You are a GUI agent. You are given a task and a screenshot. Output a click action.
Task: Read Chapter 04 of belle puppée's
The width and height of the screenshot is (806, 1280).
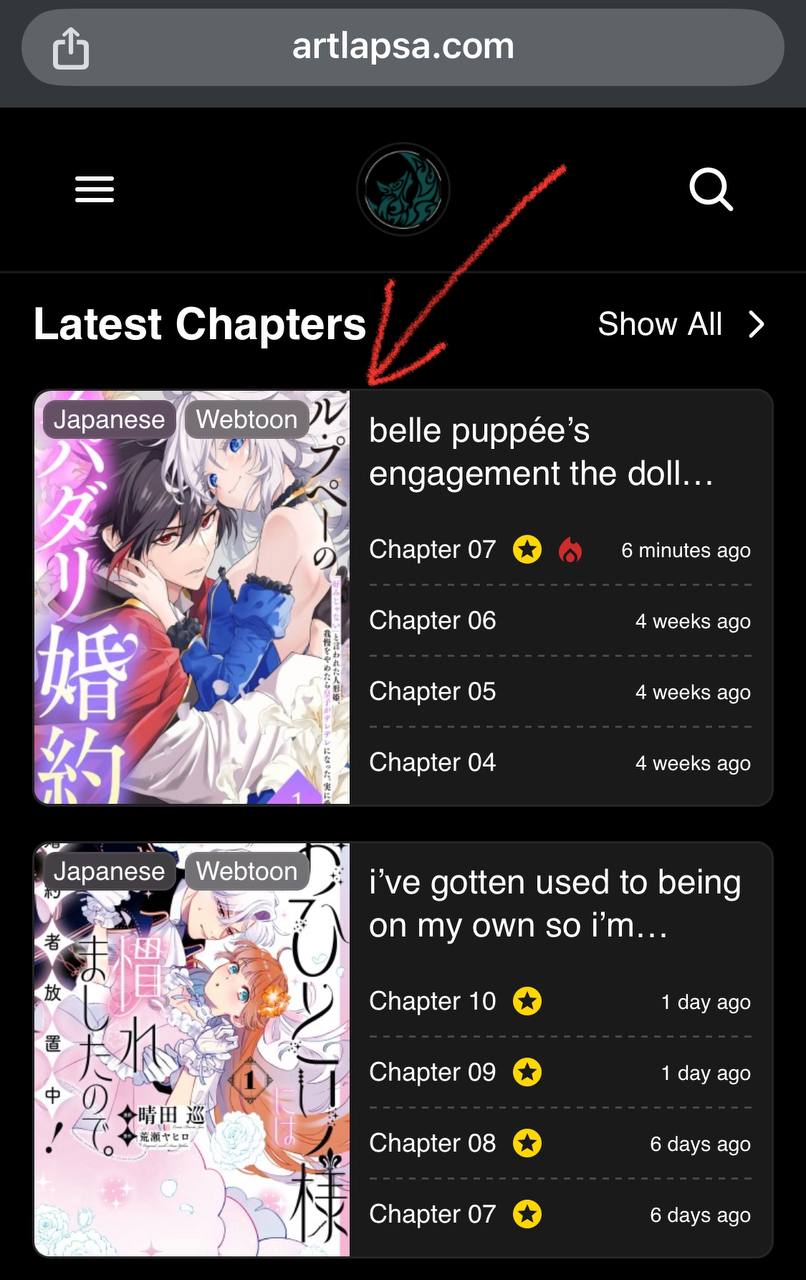[x=432, y=762]
